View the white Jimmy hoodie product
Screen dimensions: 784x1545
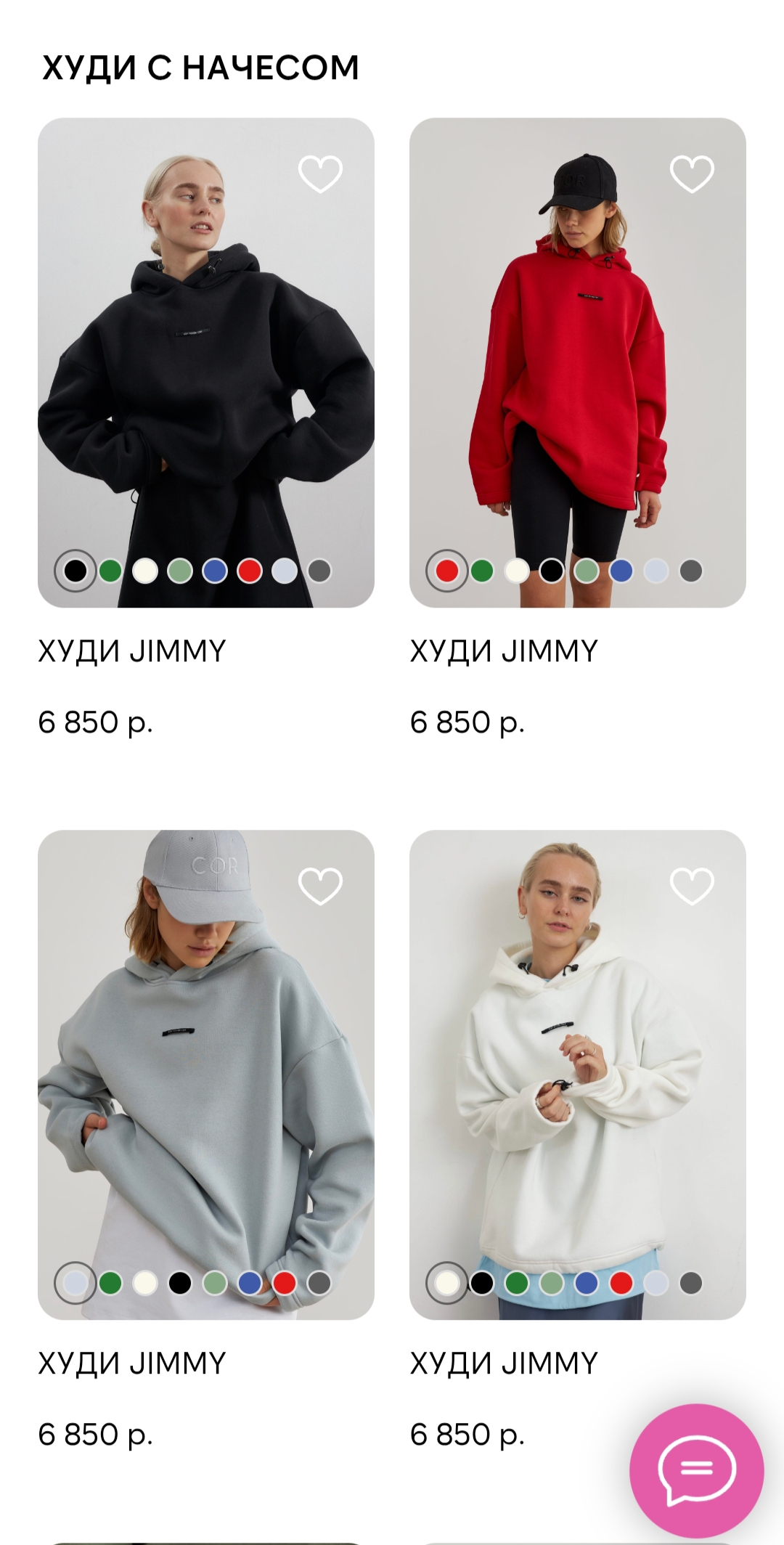tap(578, 1075)
